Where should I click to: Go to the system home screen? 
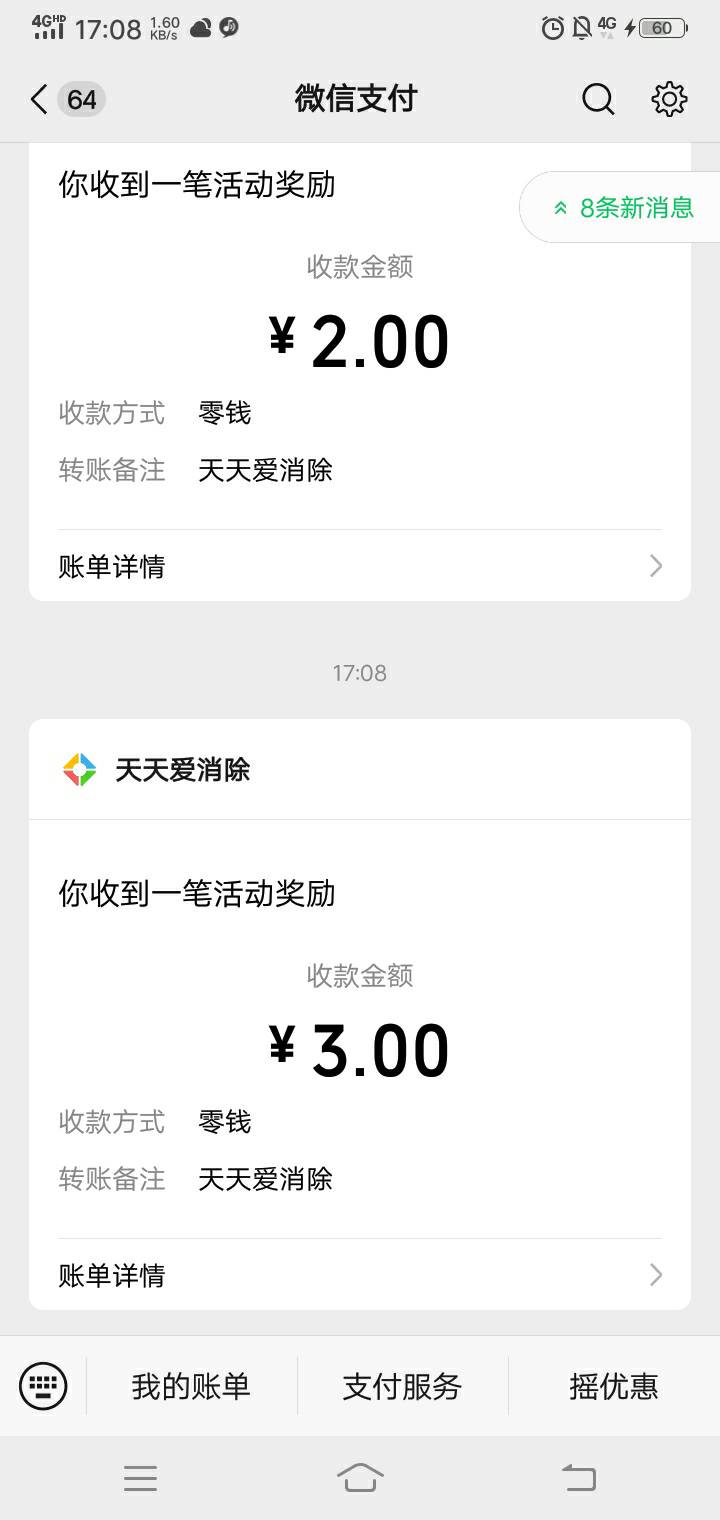coord(360,1477)
